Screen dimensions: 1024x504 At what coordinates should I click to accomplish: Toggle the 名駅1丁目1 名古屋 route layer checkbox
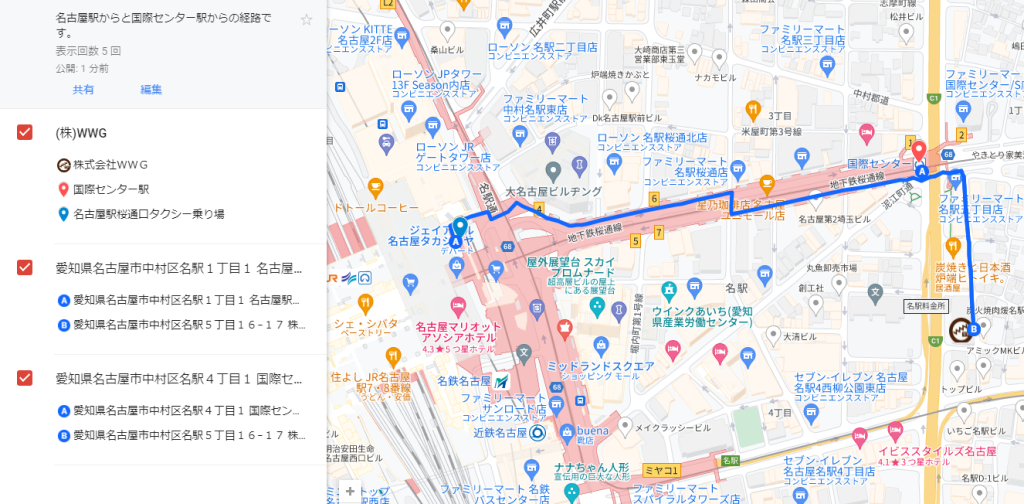click(25, 268)
